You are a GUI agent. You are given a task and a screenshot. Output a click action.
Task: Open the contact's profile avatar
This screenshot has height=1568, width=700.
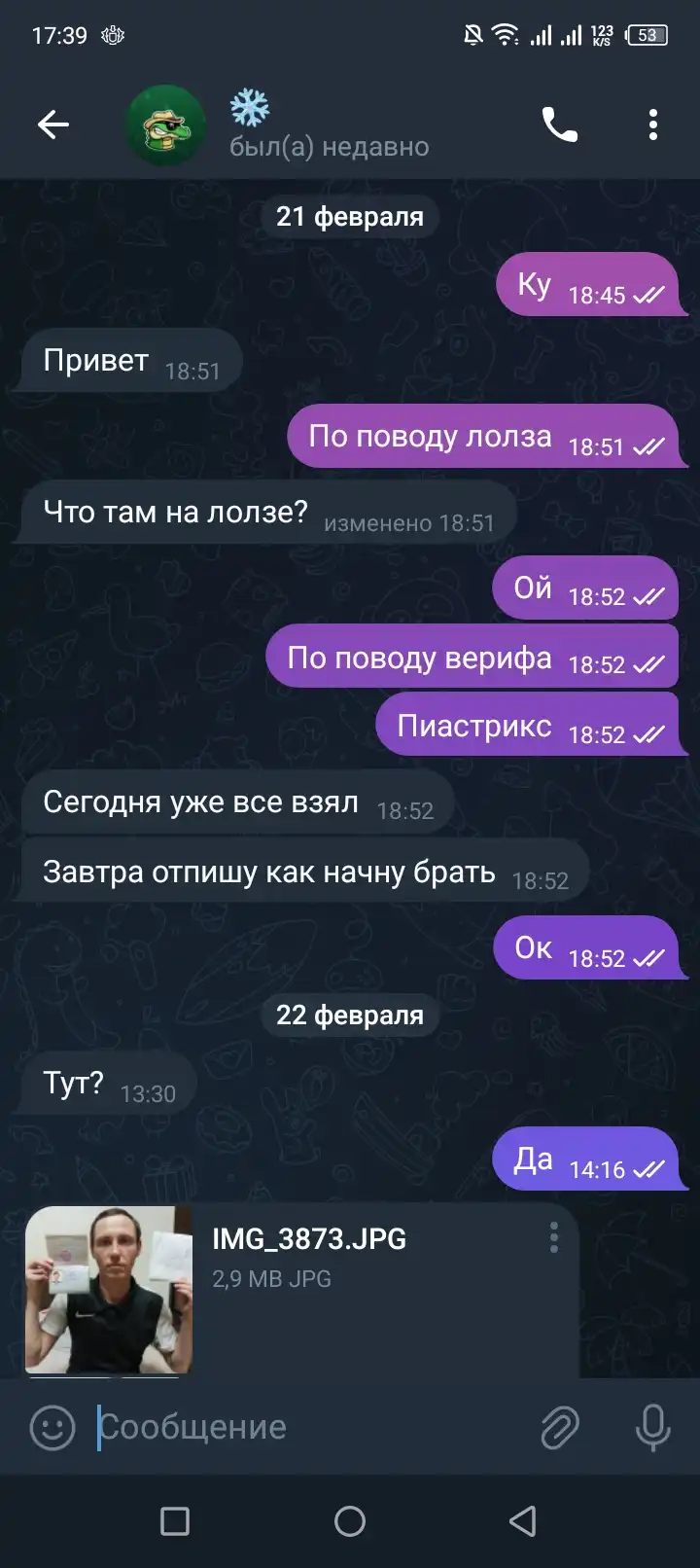click(x=166, y=125)
